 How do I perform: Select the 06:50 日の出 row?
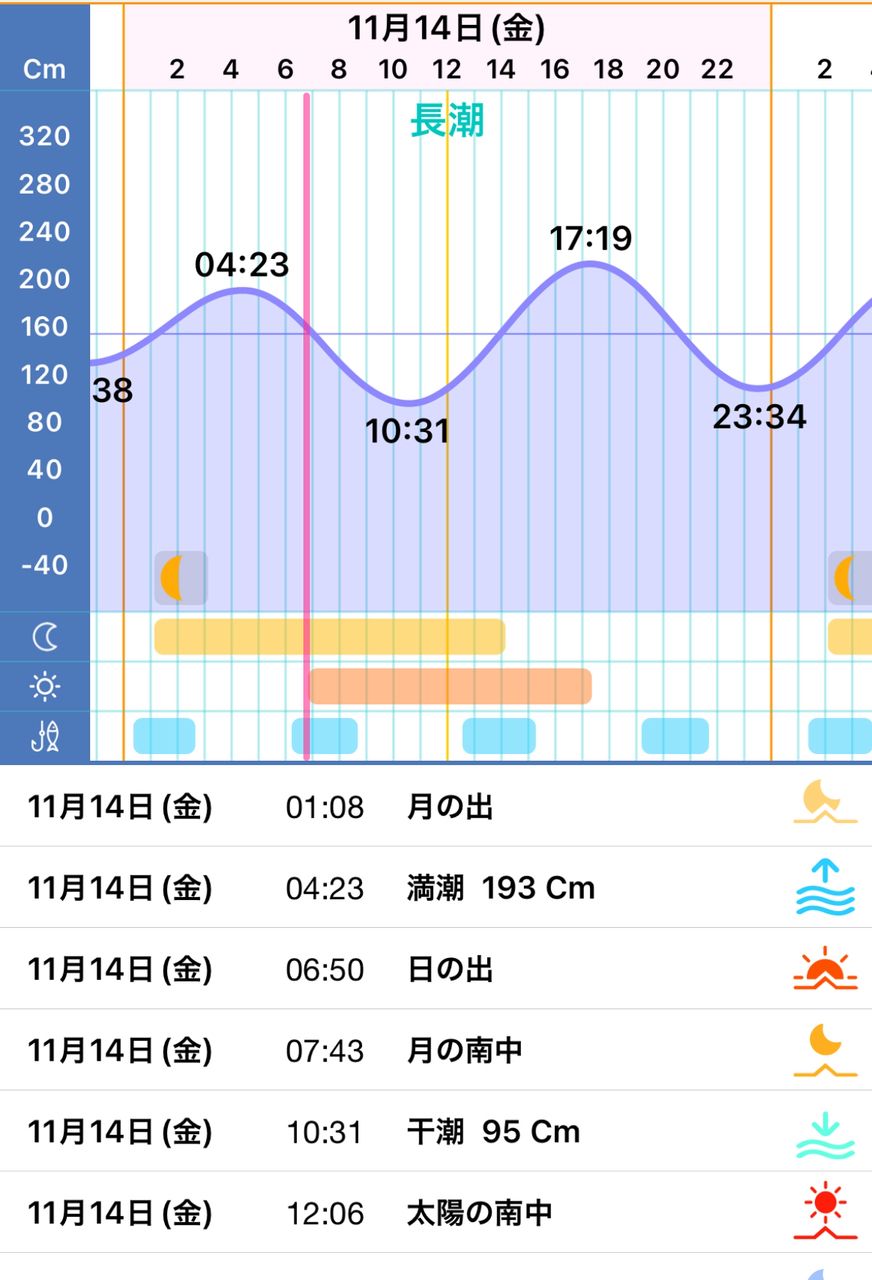coord(436,969)
